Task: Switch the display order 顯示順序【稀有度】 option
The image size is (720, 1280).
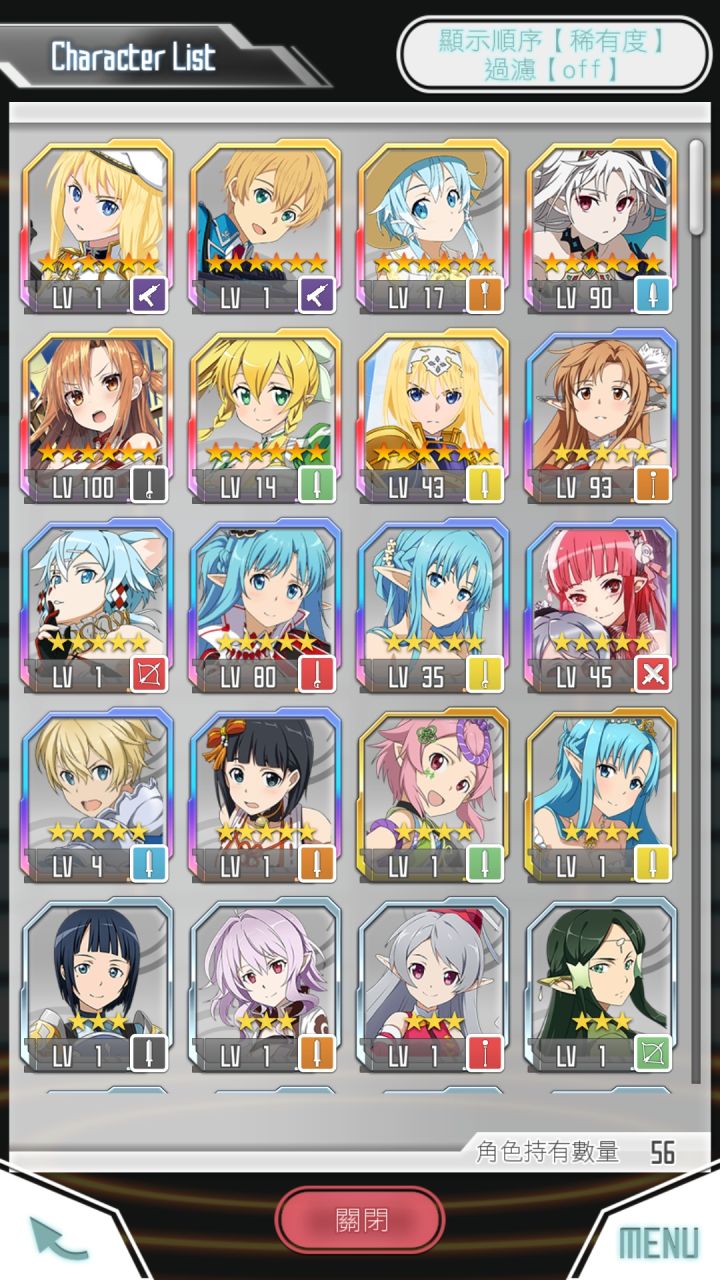Action: pyautogui.click(x=556, y=42)
